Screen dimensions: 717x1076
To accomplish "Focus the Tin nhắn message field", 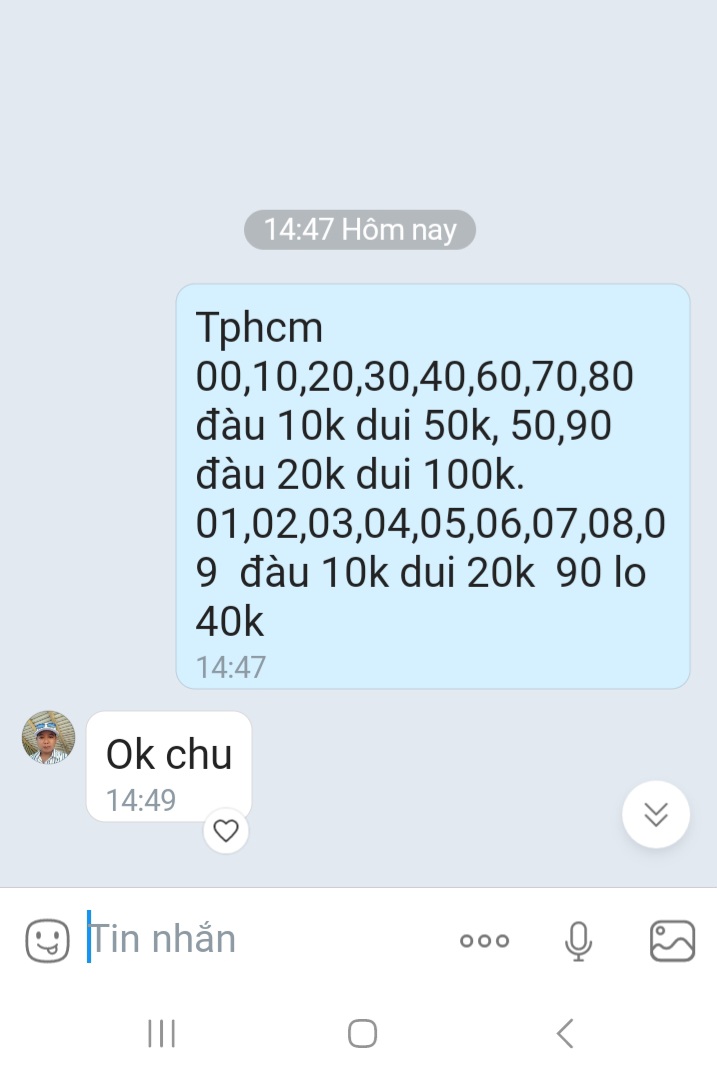I will 264,939.
